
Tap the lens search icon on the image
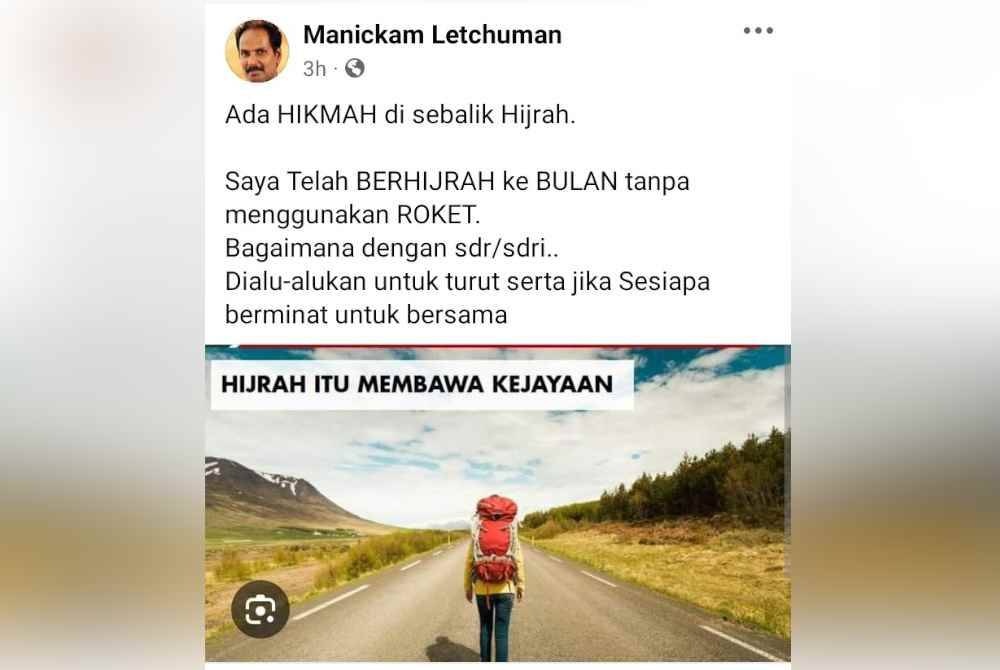pyautogui.click(x=260, y=609)
